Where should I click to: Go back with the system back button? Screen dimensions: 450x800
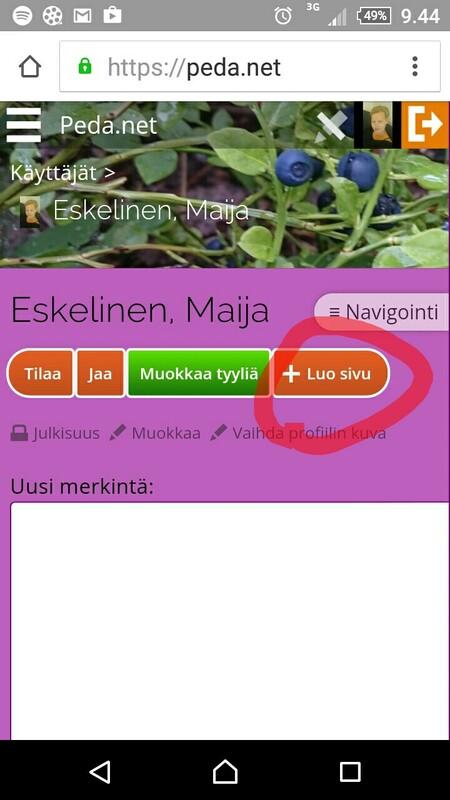pos(100,771)
